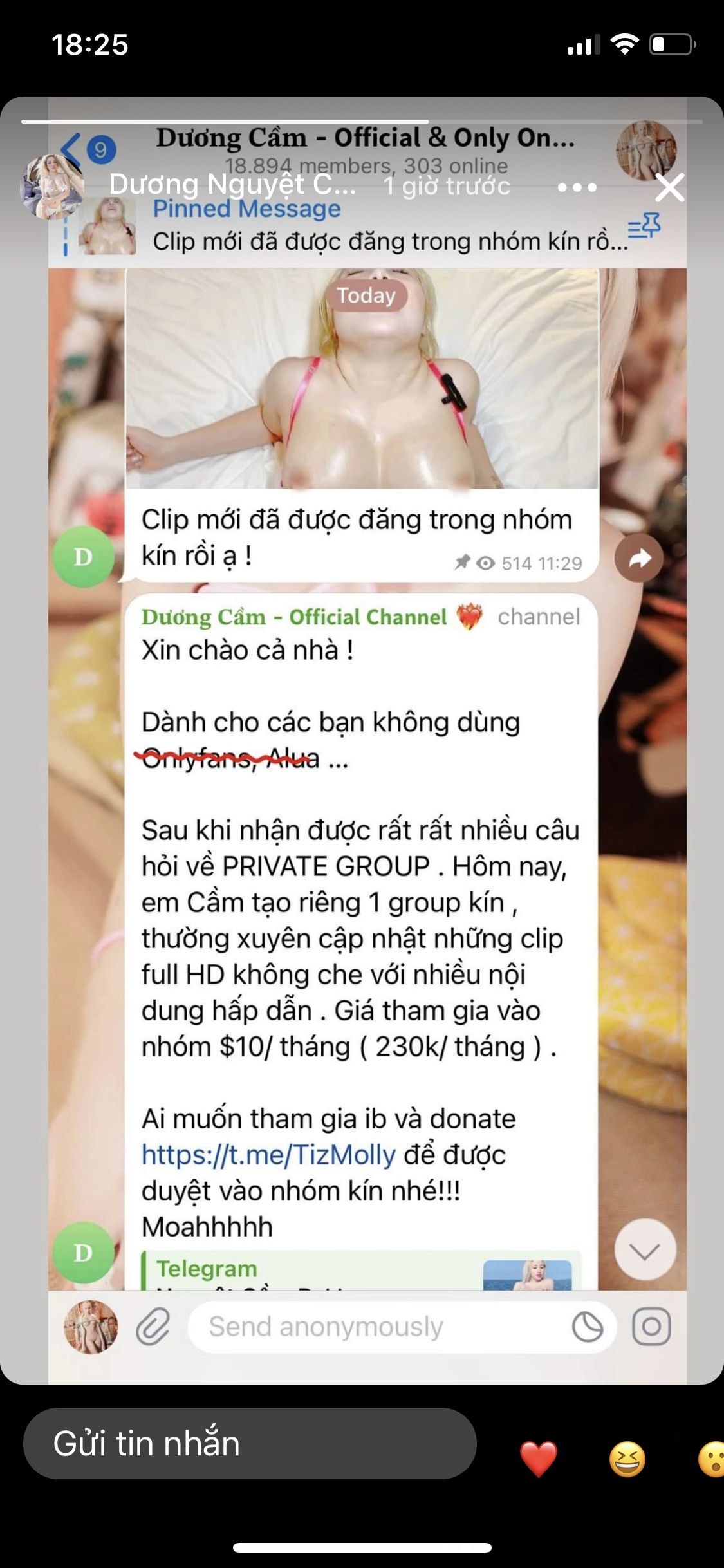The height and width of the screenshot is (1568, 724).
Task: React with the laughing emoji
Action: [627, 1459]
